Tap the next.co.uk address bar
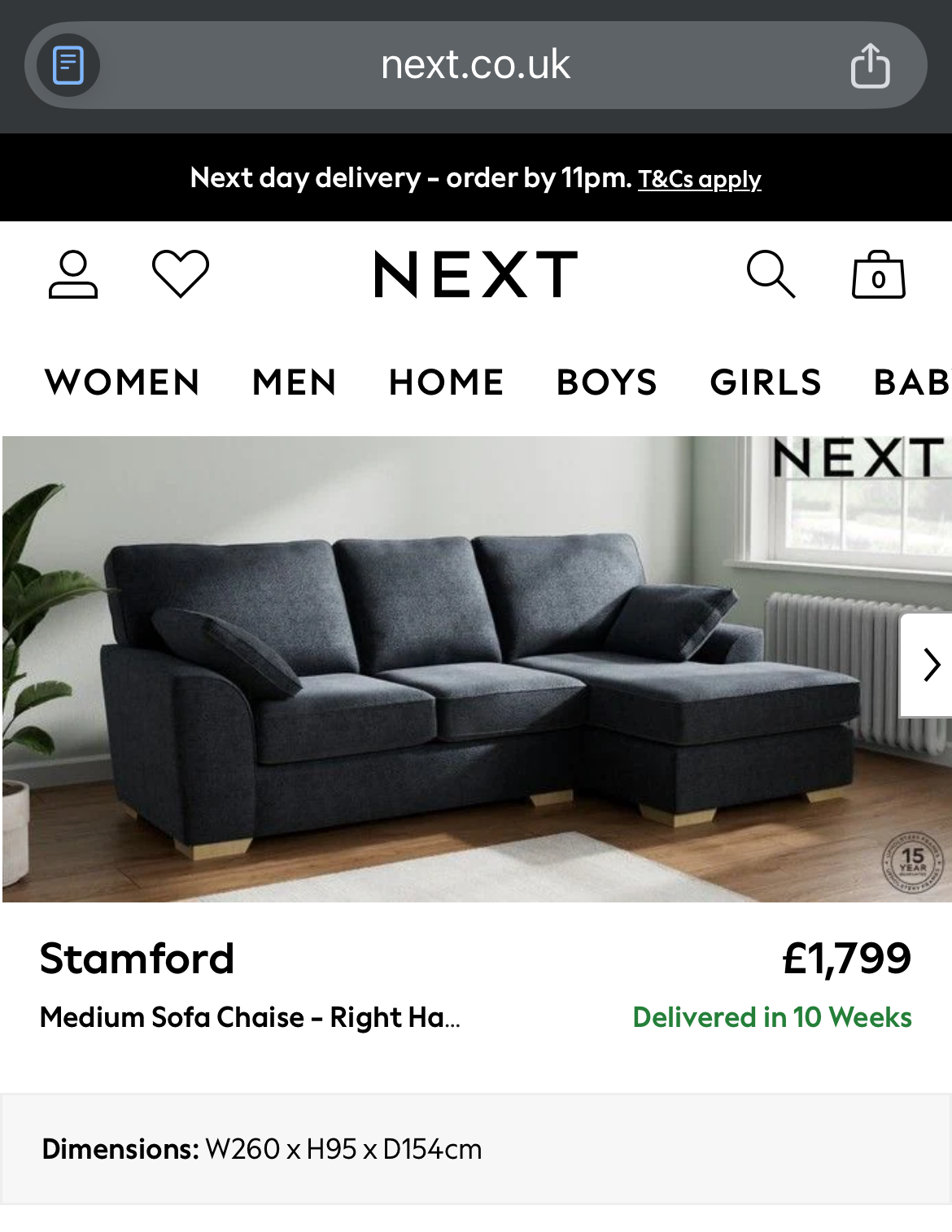952x1232 pixels. 474,66
